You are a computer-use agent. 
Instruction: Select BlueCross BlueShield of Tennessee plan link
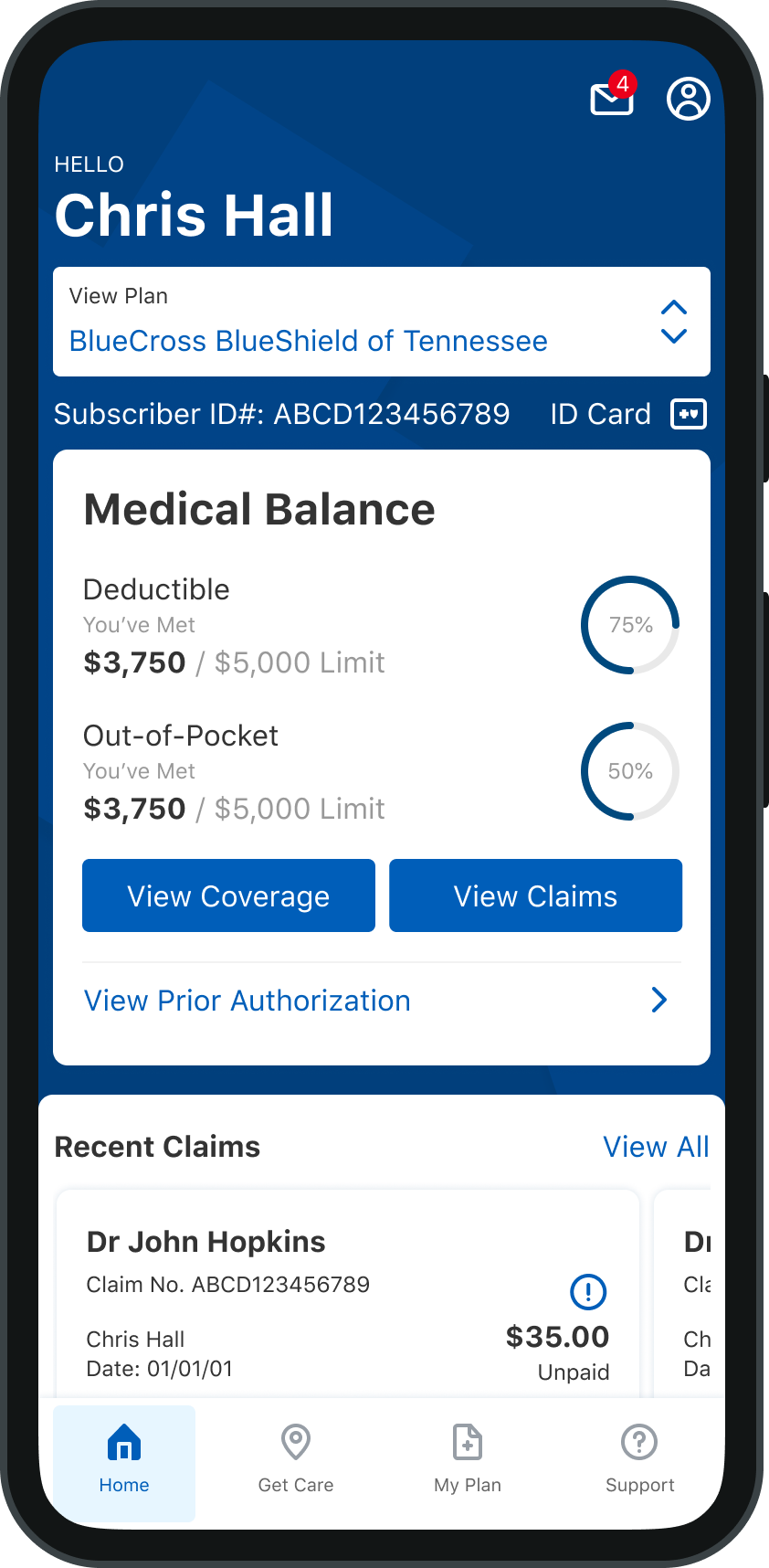[308, 341]
